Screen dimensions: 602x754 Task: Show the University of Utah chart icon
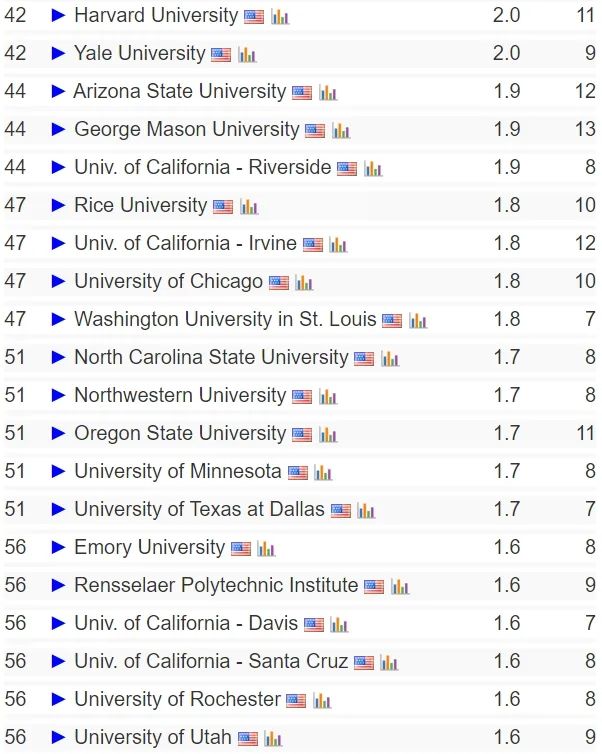point(273,738)
